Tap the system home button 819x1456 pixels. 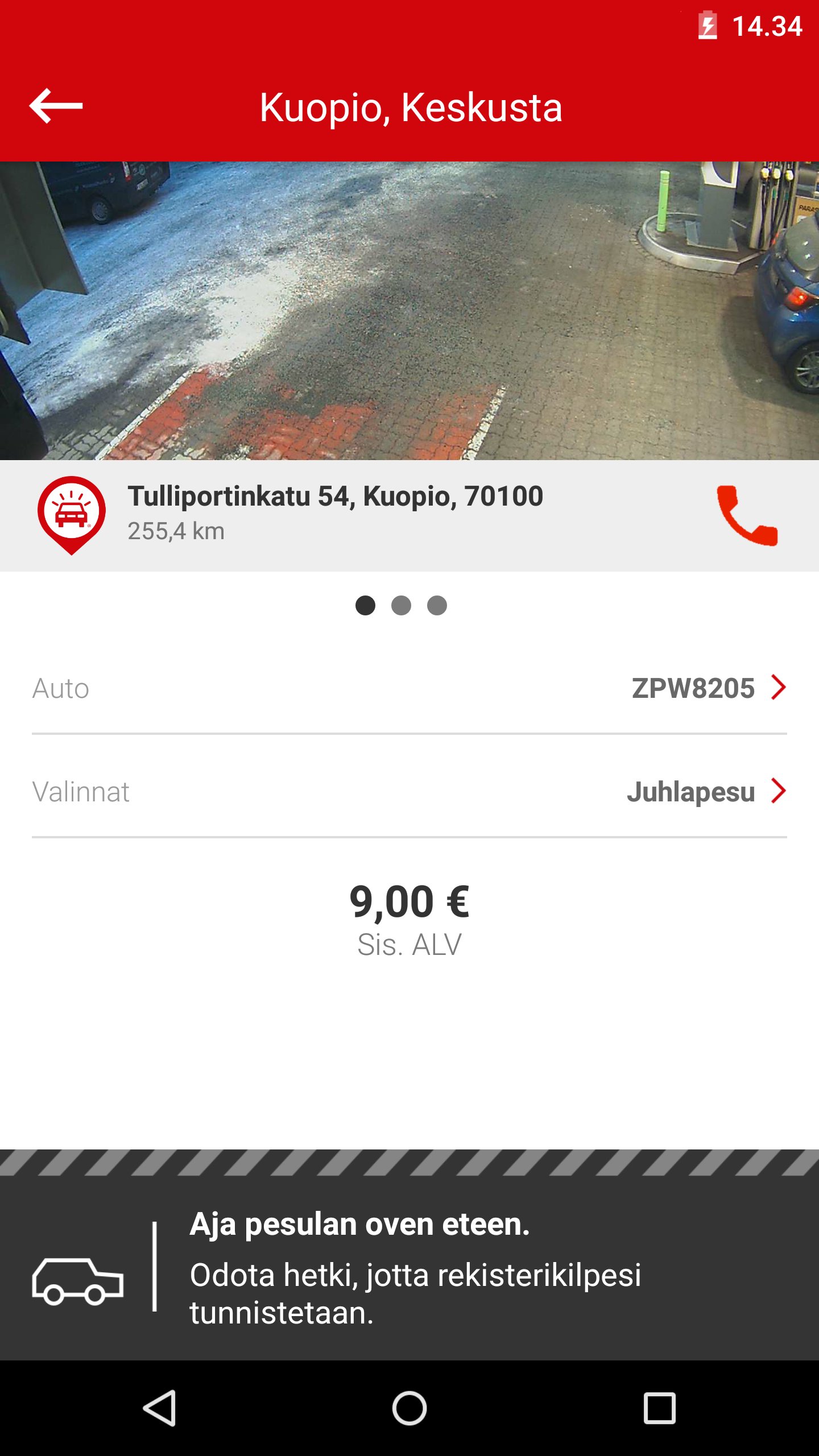[x=409, y=1408]
